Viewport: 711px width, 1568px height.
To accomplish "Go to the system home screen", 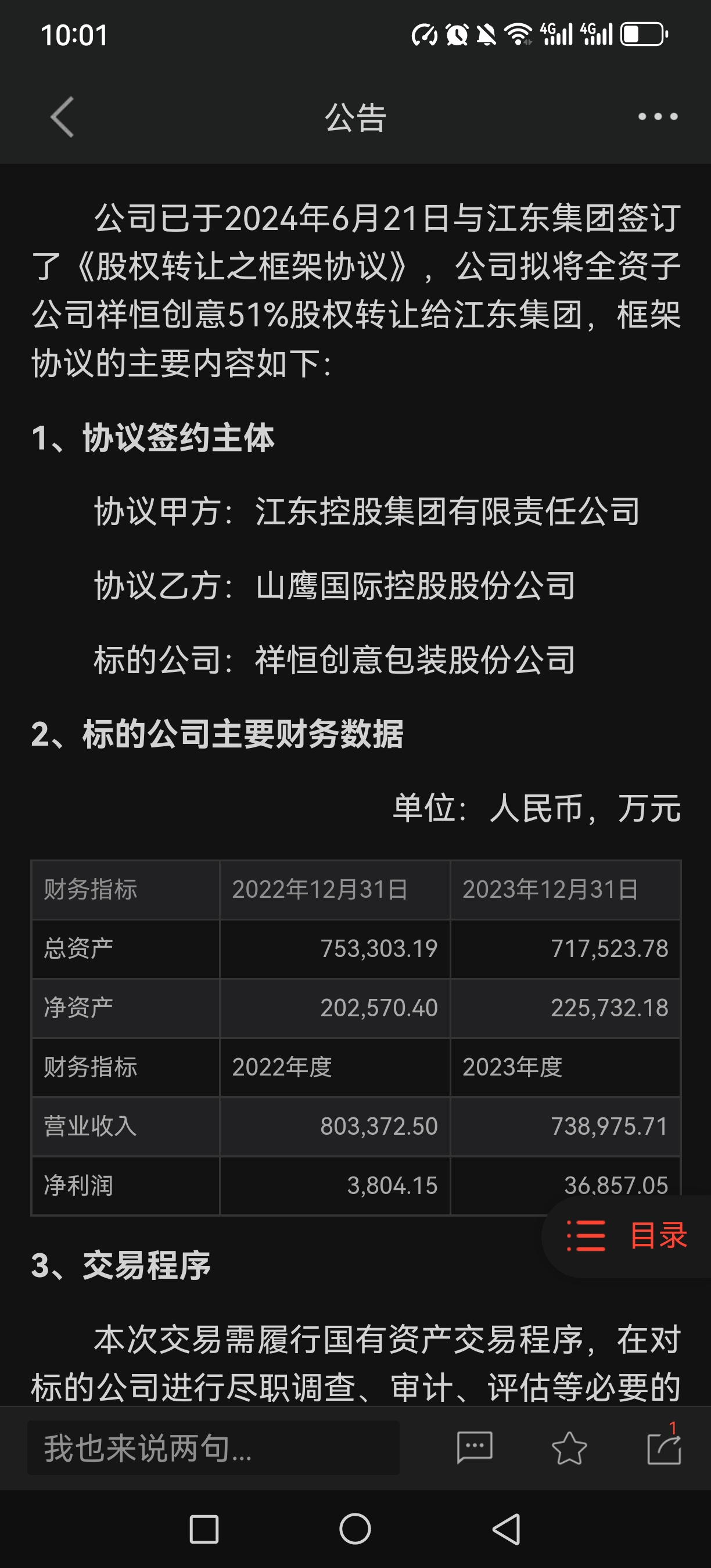I will [x=355, y=1529].
